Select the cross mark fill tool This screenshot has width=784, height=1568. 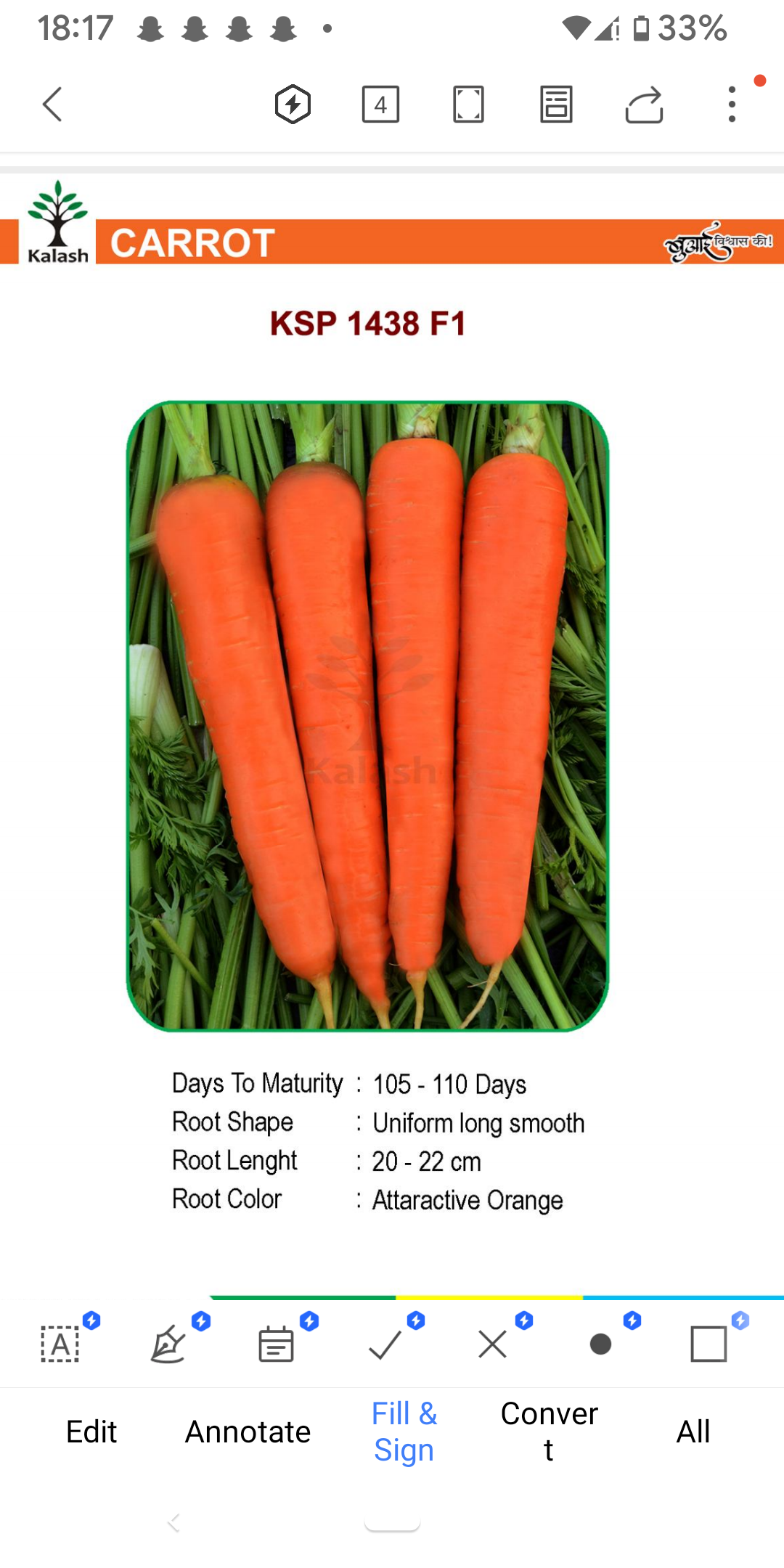(493, 1344)
